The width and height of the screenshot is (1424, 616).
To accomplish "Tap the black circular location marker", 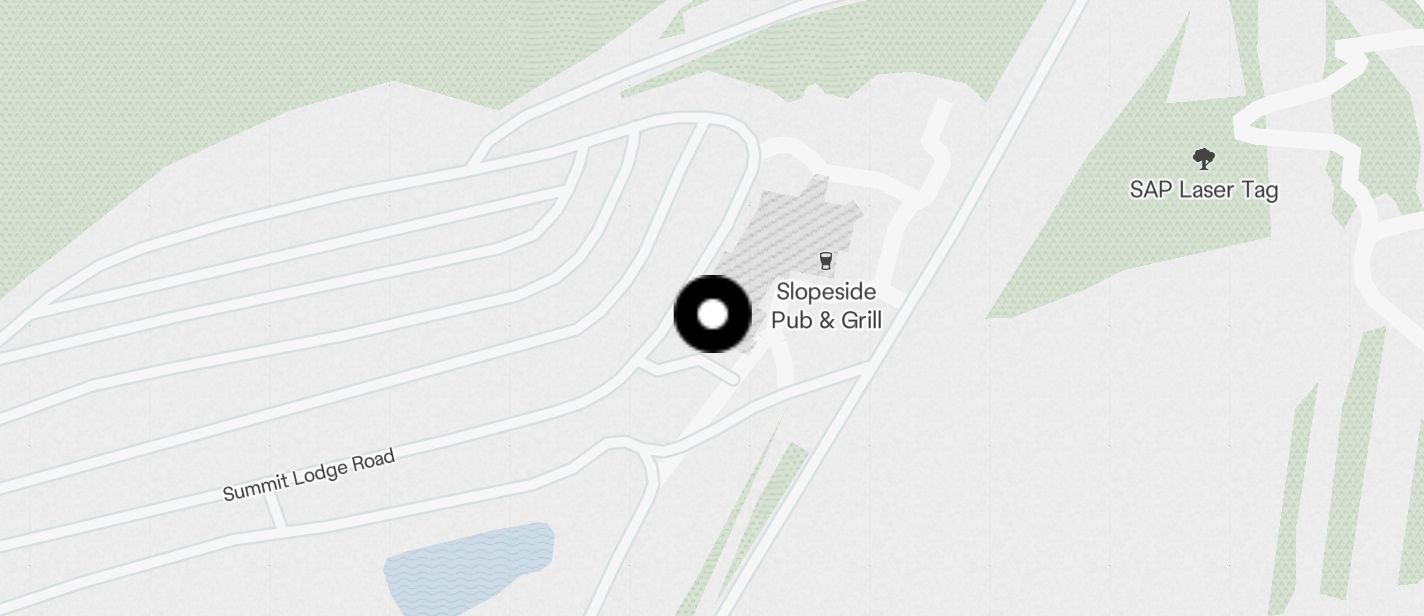I will pos(712,315).
